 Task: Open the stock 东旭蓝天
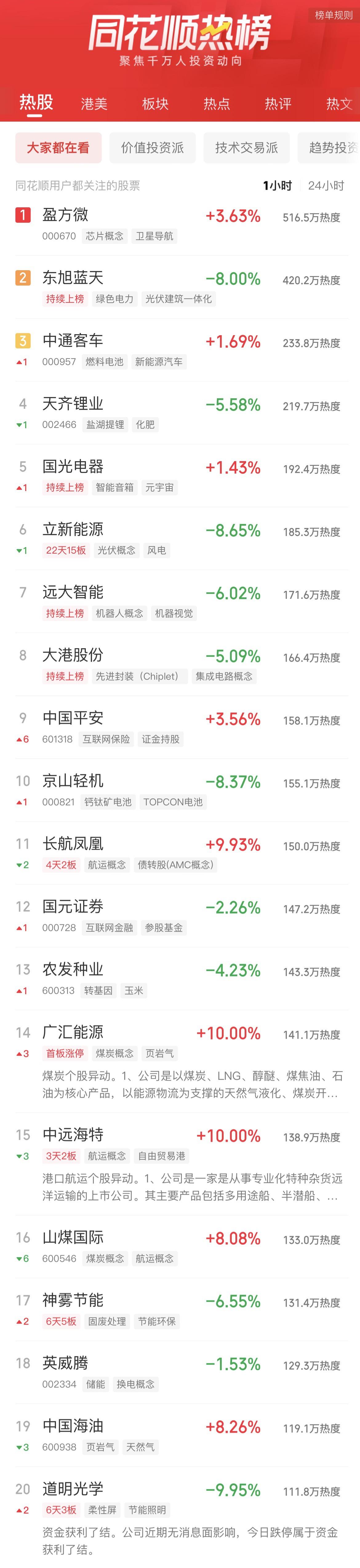[x=73, y=278]
